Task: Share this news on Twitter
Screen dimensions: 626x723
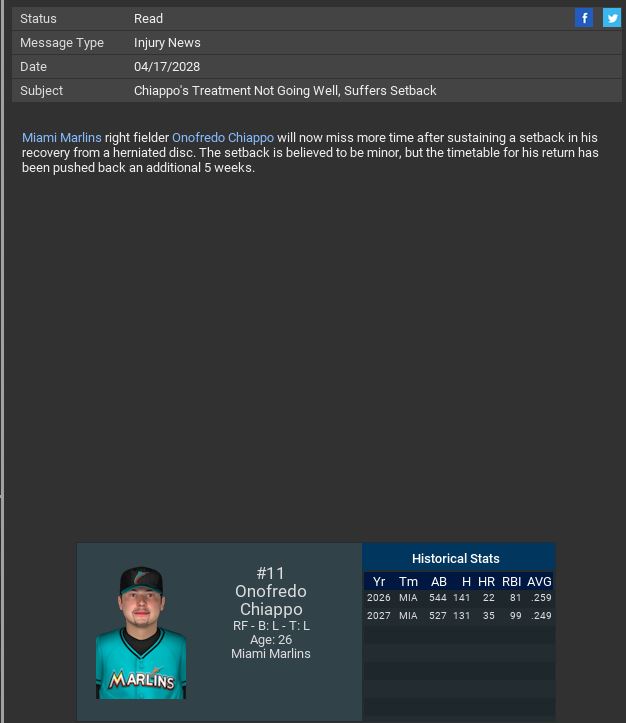Action: (611, 18)
